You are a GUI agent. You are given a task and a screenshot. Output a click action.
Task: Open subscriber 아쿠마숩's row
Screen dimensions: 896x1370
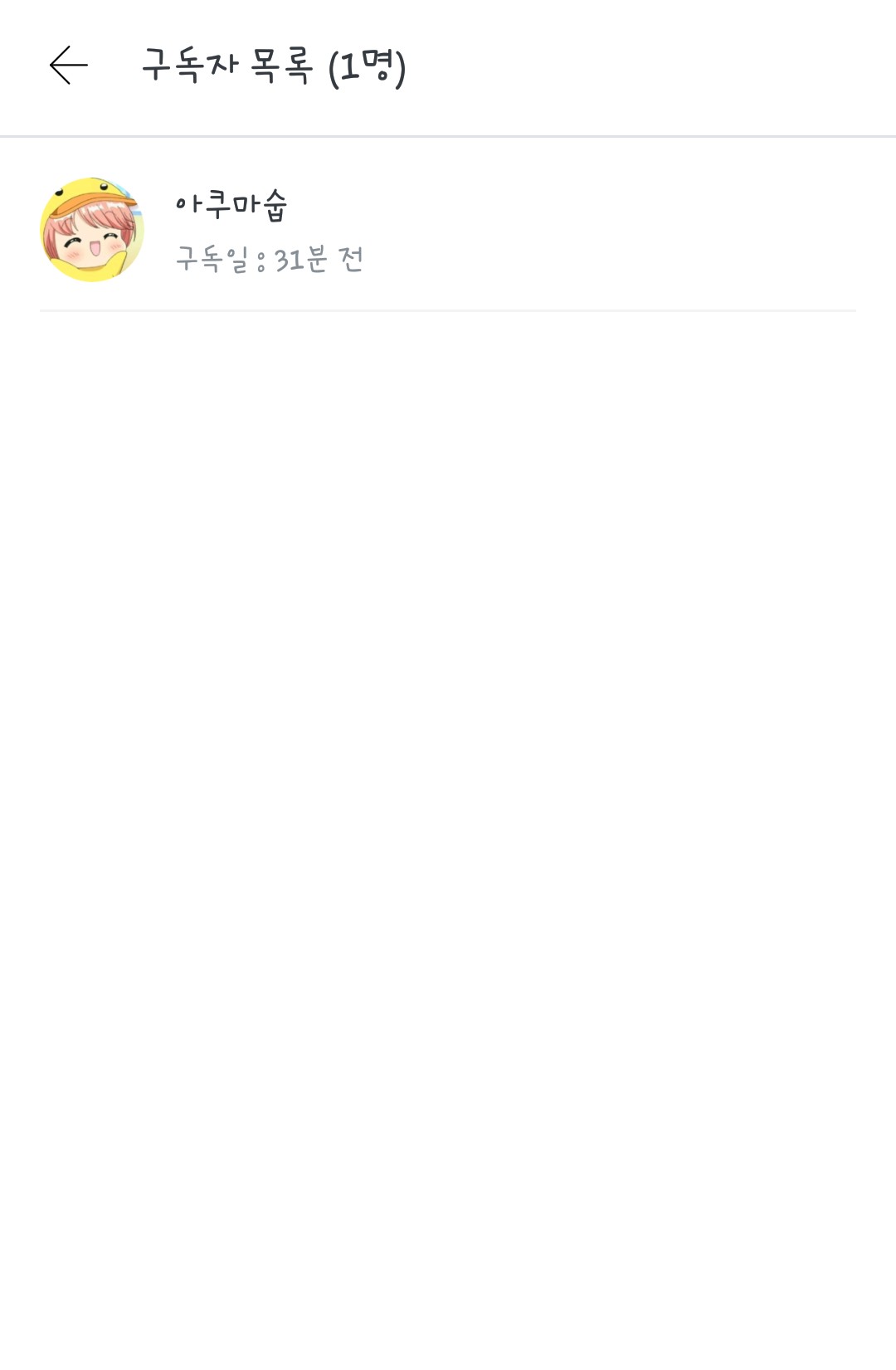pos(448,229)
